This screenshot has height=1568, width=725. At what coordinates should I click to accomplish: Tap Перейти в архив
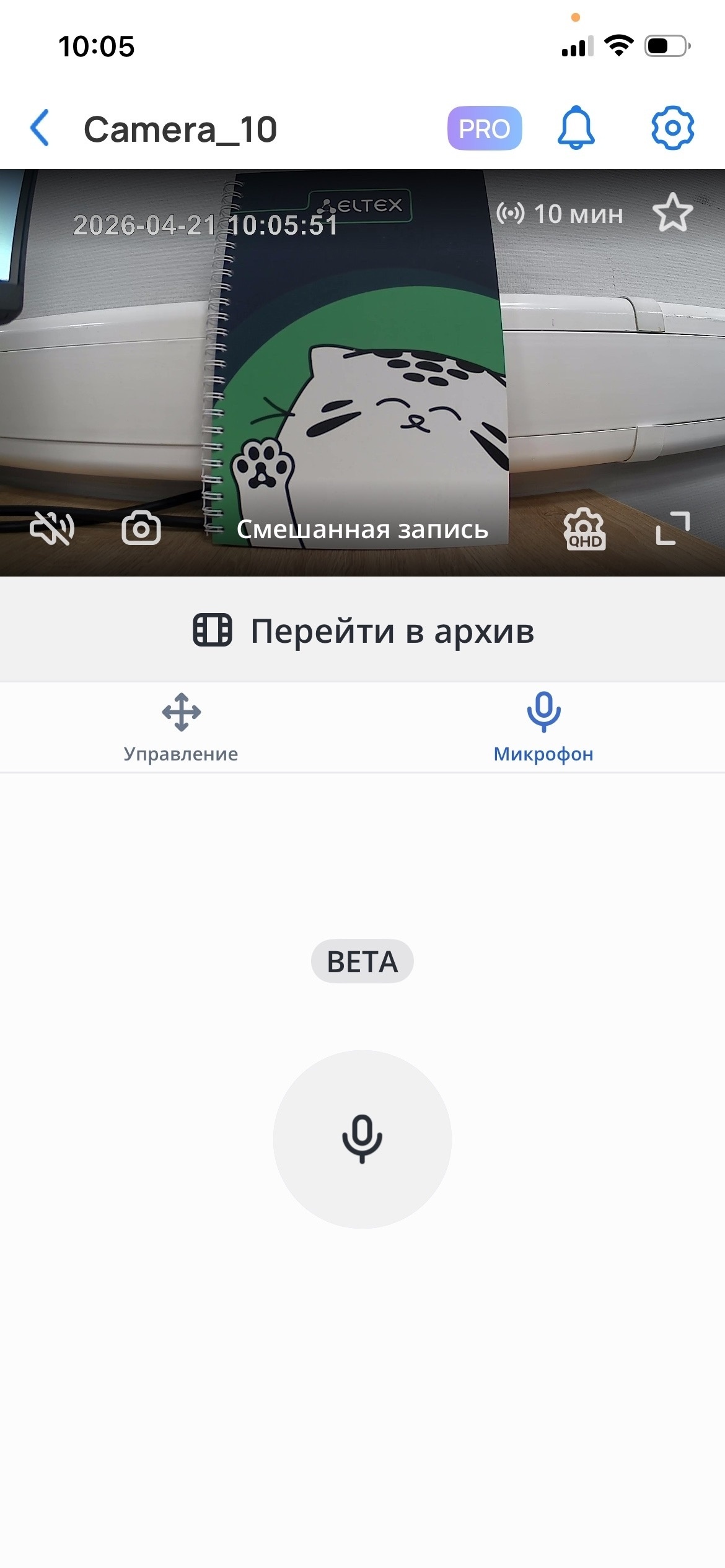tap(362, 630)
